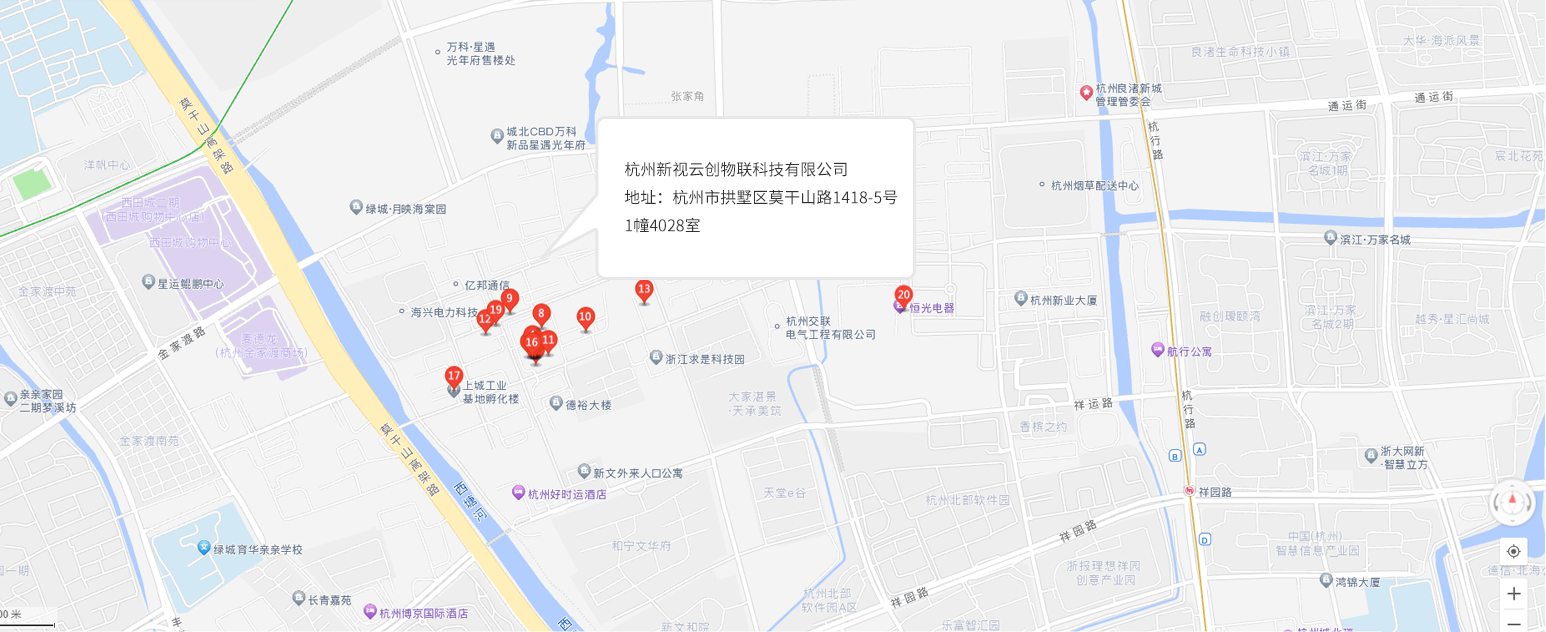Zoom out with the minus button
Image resolution: width=1546 pixels, height=632 pixels.
tap(1513, 623)
